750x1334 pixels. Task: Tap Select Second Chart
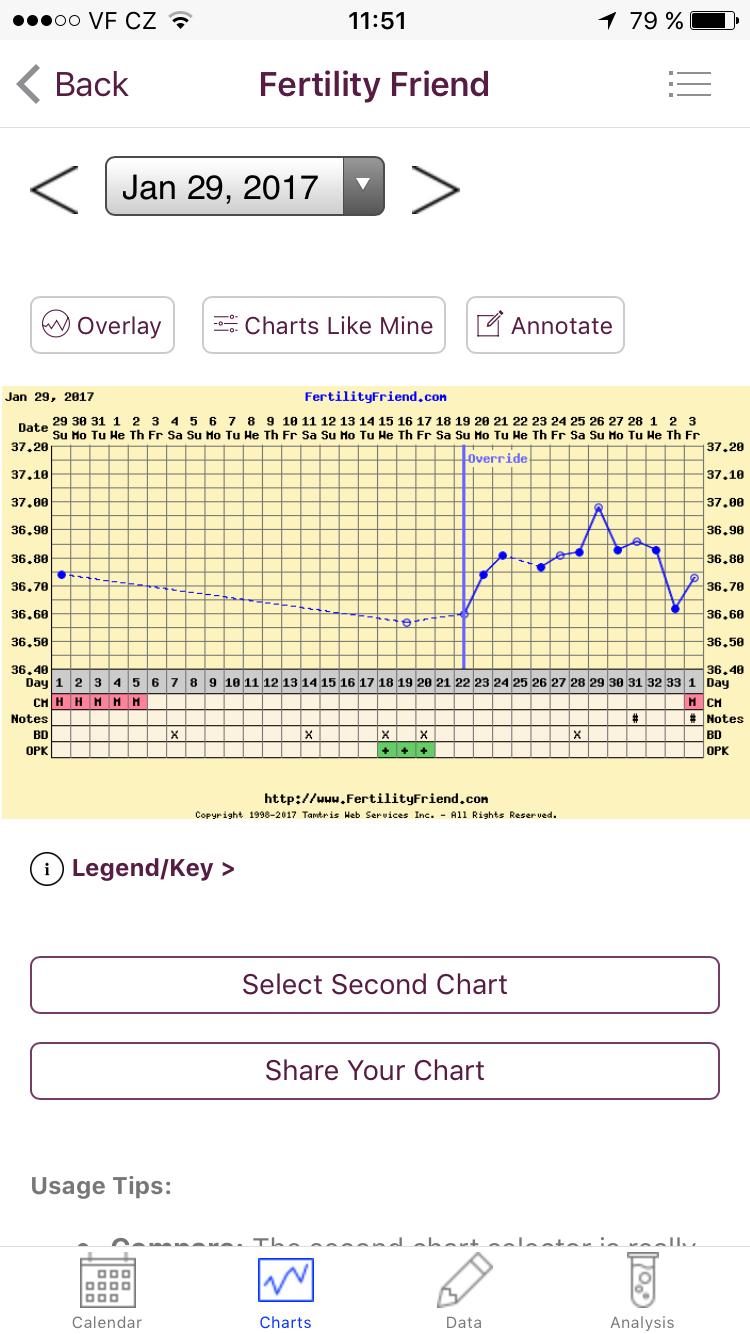(x=375, y=984)
